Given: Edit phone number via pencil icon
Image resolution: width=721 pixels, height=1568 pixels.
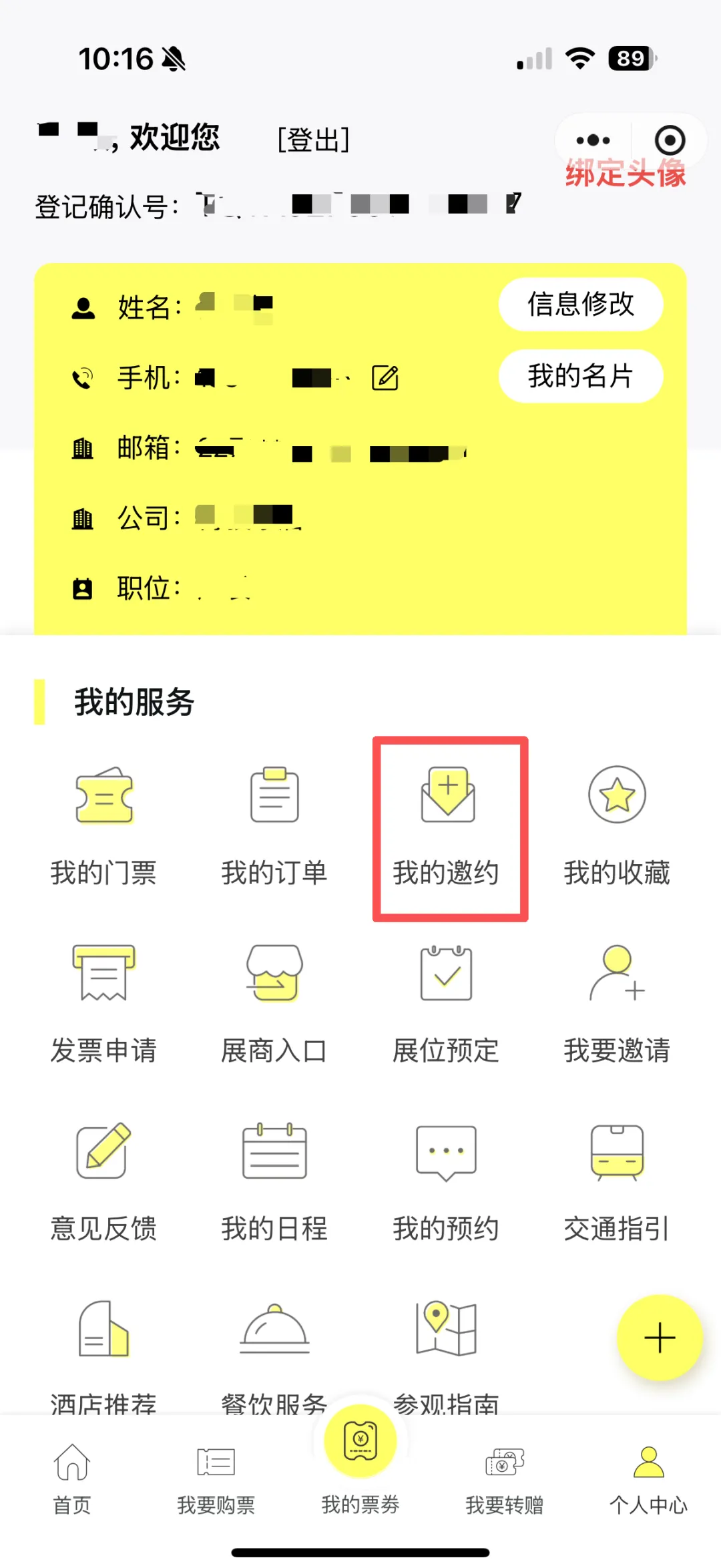Looking at the screenshot, I should click(384, 377).
